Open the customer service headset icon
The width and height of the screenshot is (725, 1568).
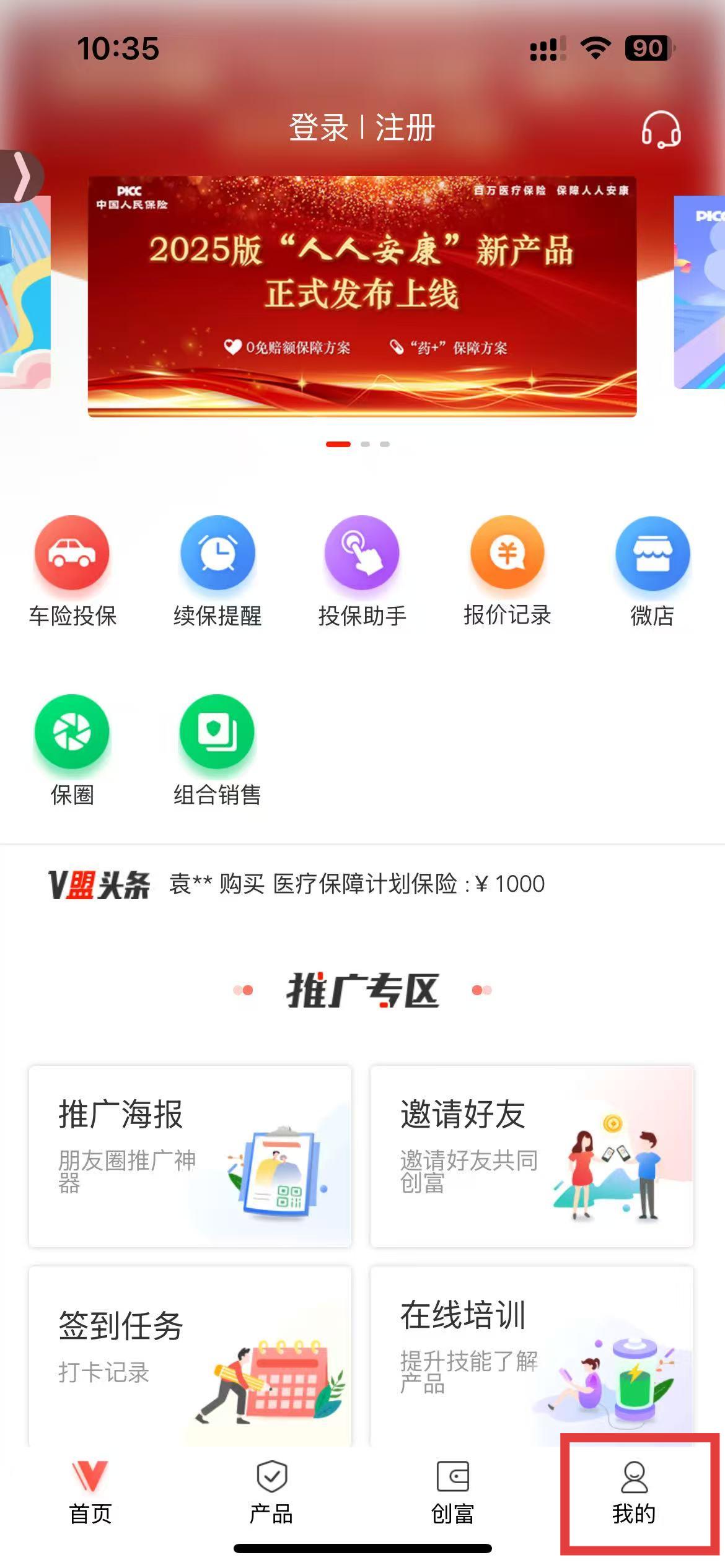661,129
